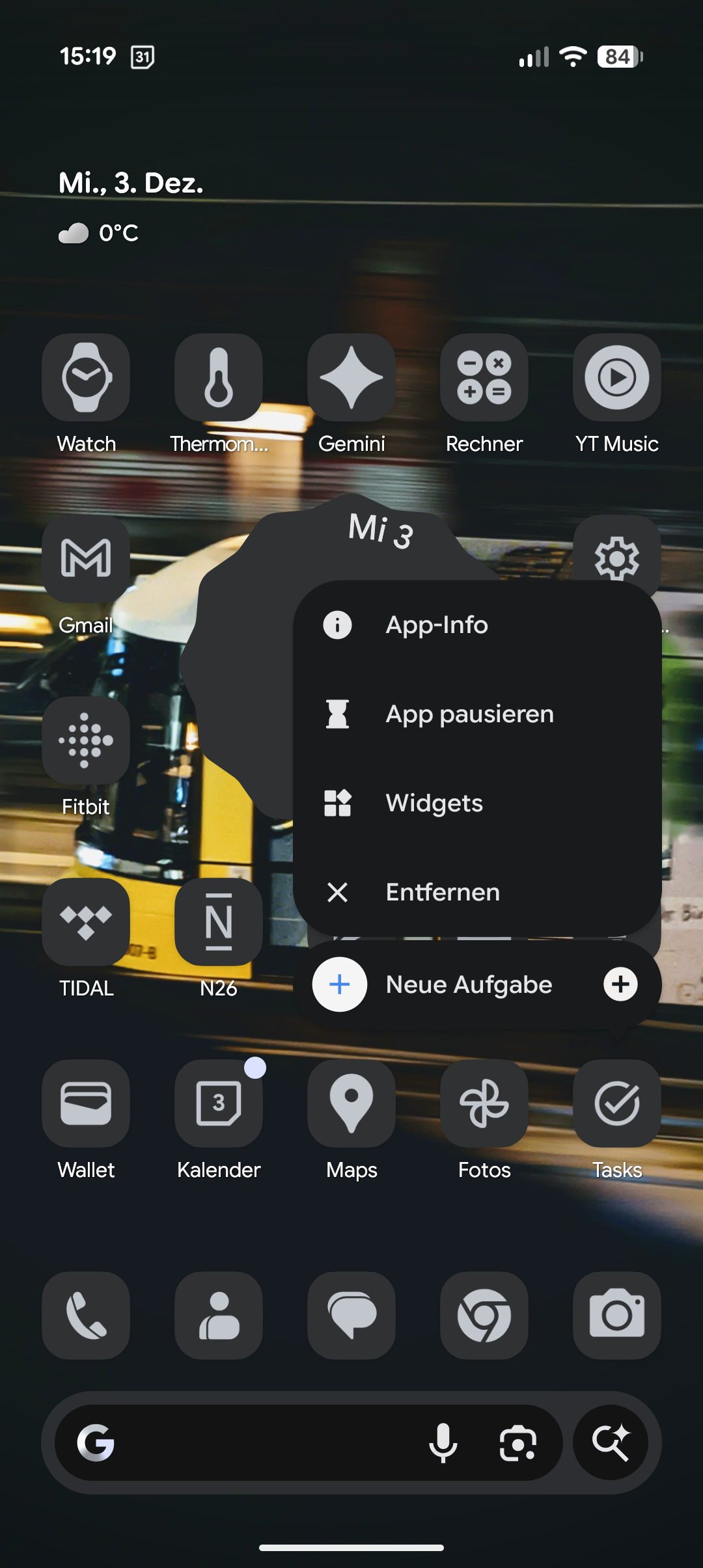Launch Gemini
Screen dimensions: 703x1568
click(x=351, y=378)
